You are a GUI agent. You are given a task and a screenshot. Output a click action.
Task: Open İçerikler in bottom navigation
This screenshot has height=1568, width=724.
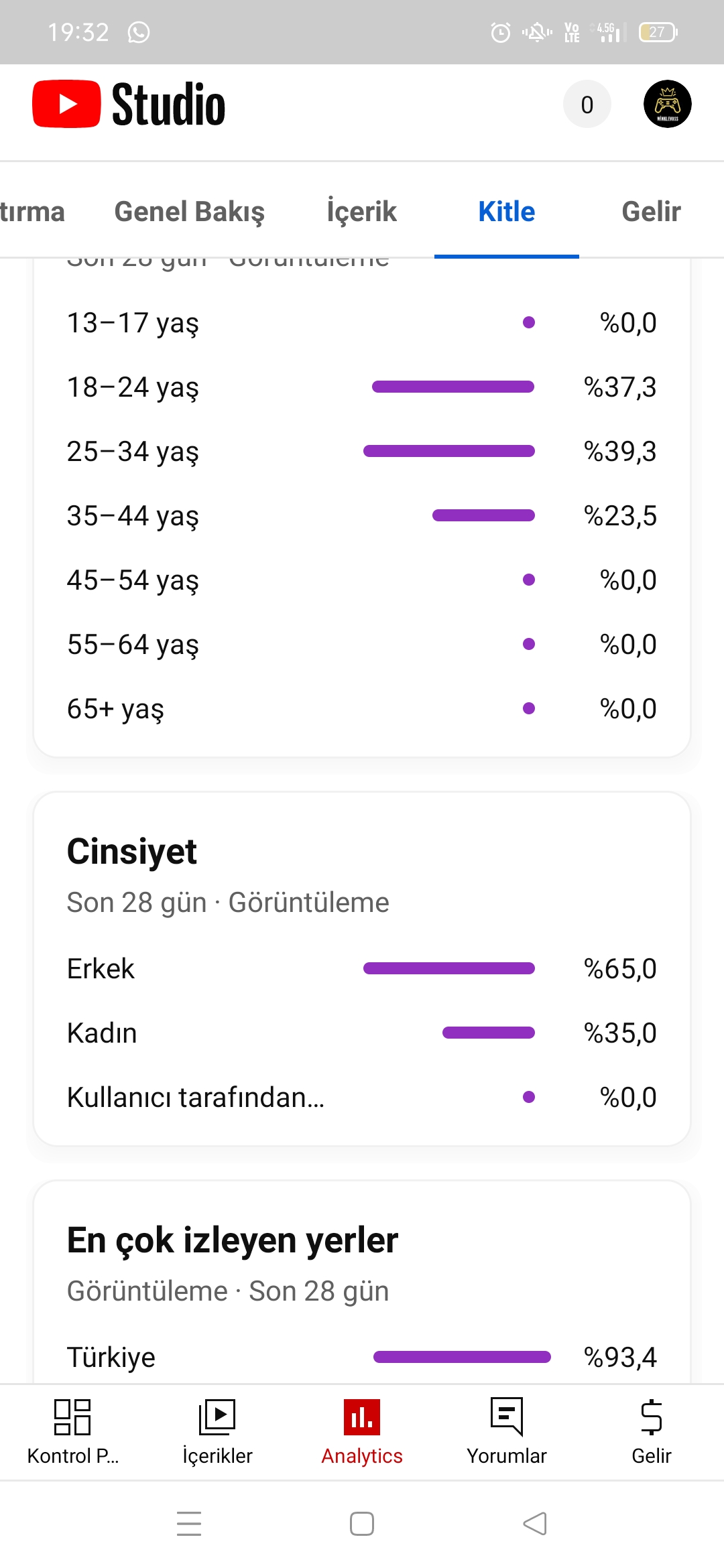(x=217, y=1432)
